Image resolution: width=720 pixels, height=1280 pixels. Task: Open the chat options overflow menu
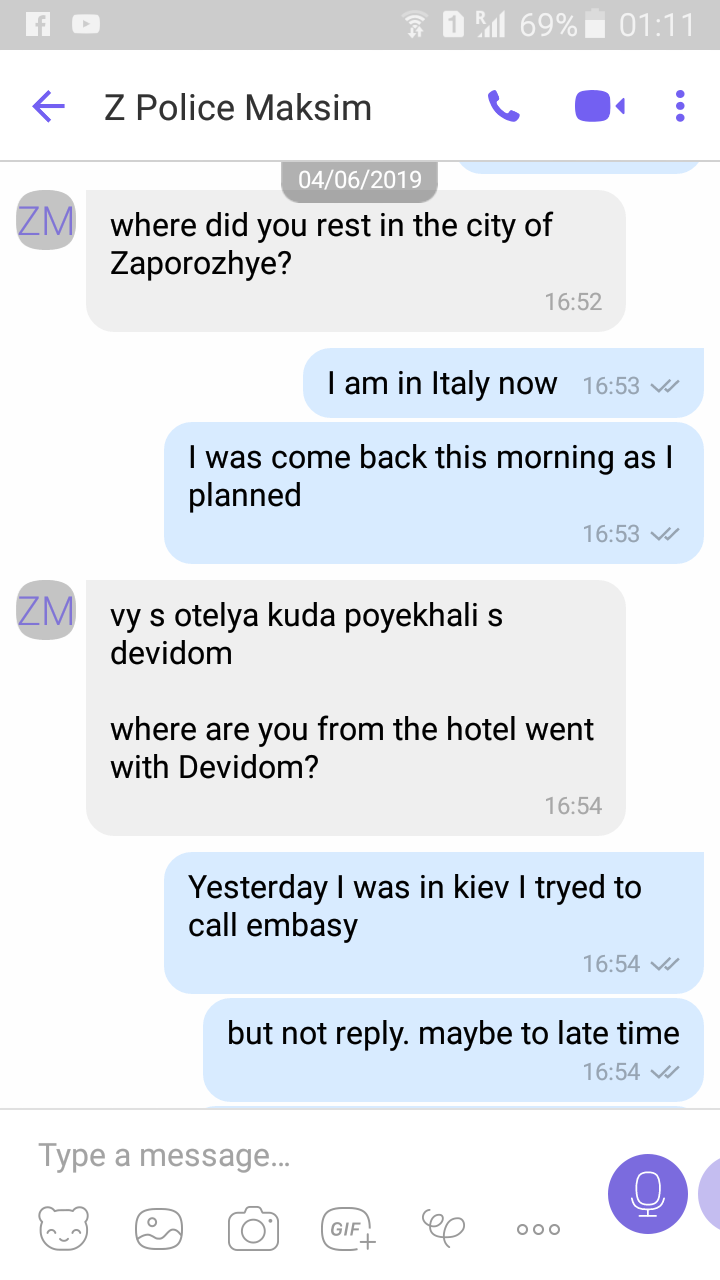click(679, 106)
